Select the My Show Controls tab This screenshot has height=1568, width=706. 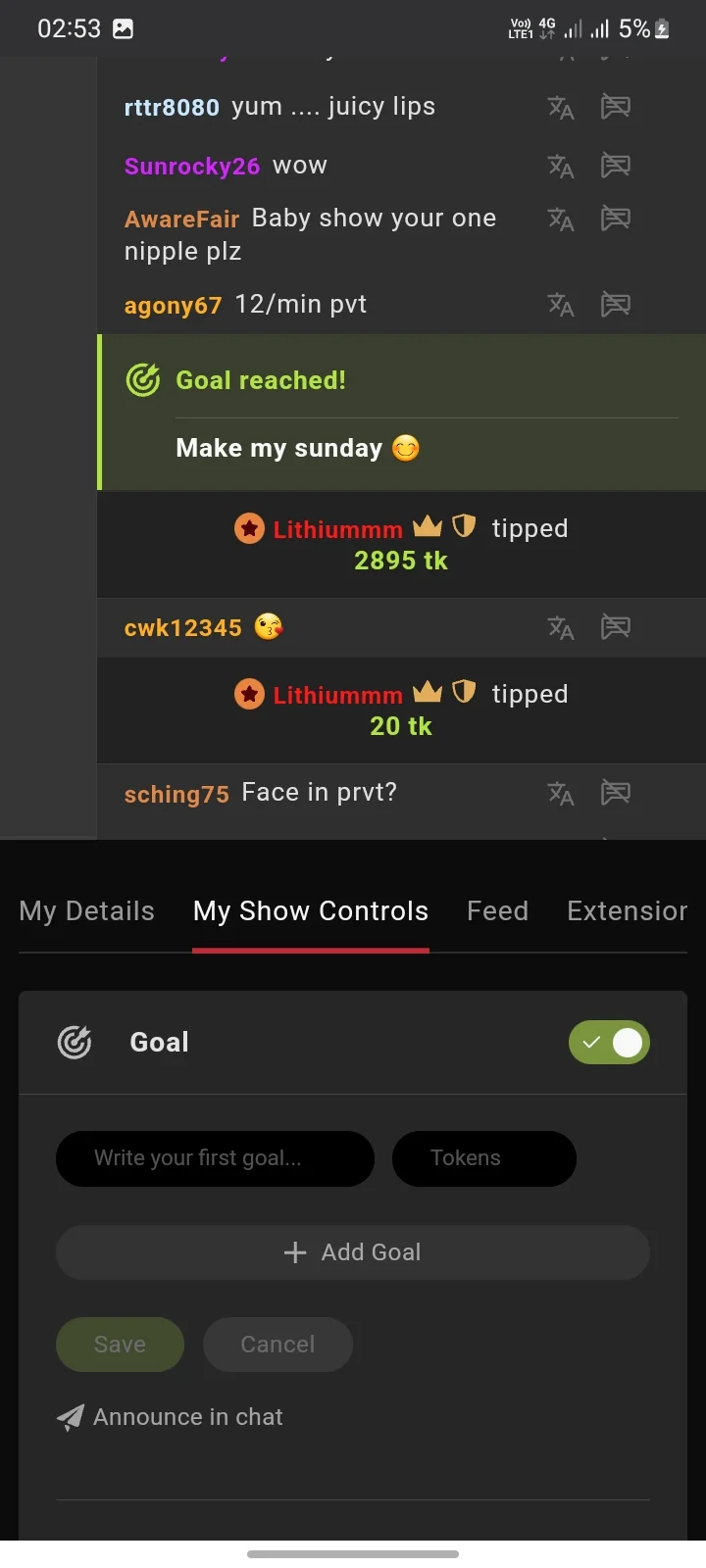311,911
